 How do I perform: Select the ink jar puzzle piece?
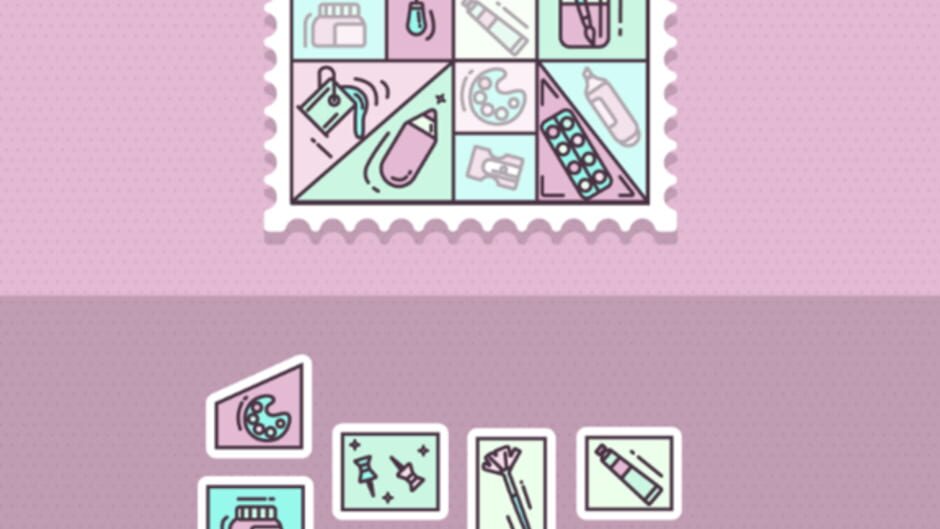255,504
